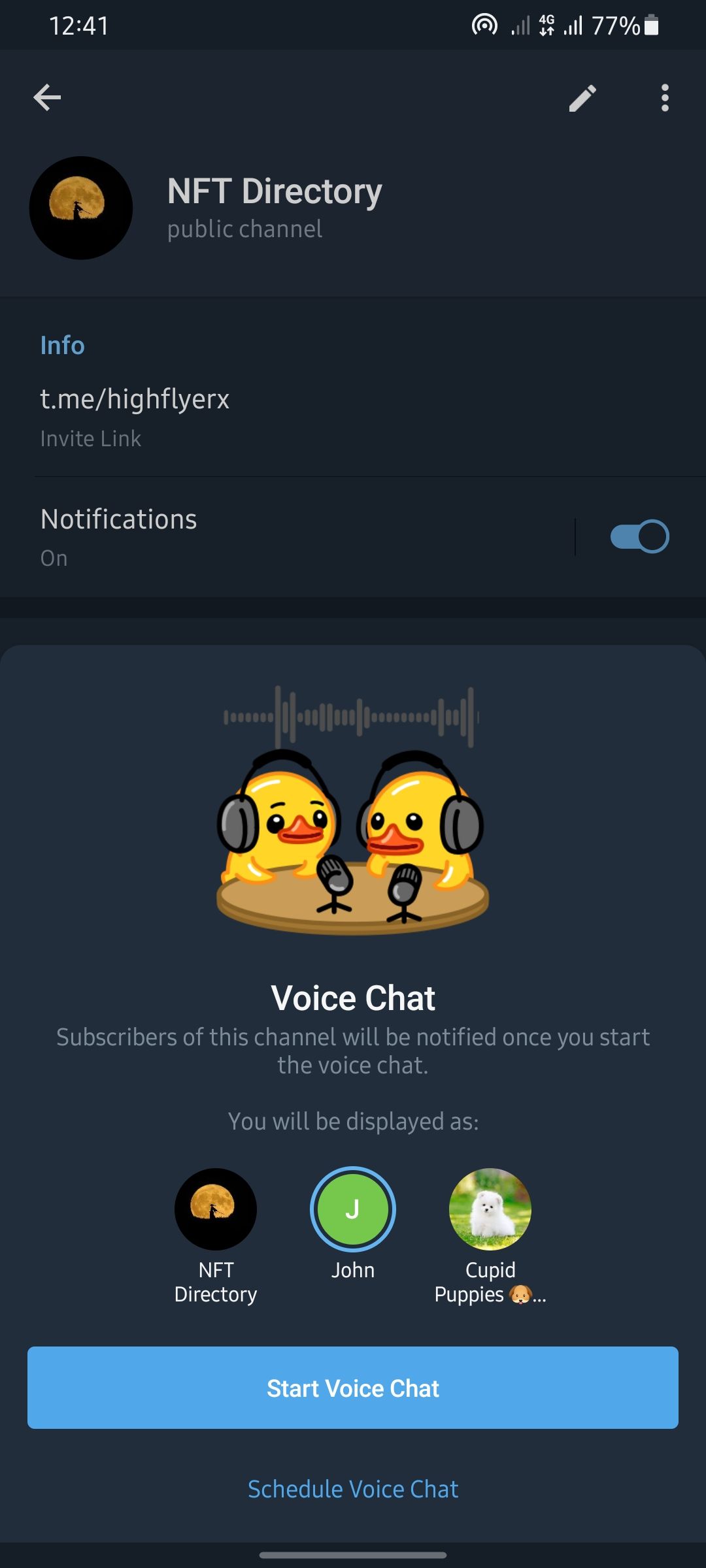Tap the 4G network indicator
This screenshot has width=706, height=1568.
[x=548, y=25]
